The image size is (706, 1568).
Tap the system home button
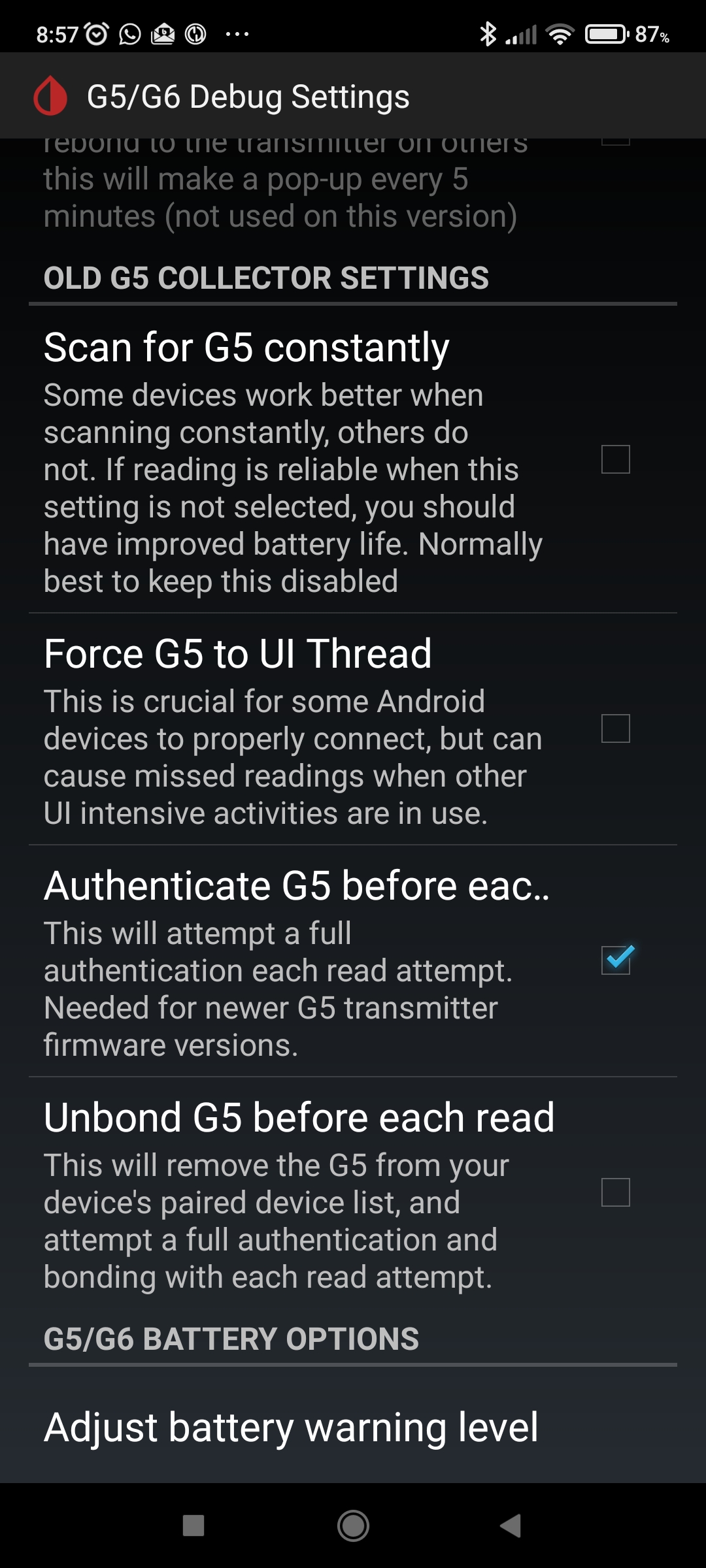pyautogui.click(x=353, y=1526)
